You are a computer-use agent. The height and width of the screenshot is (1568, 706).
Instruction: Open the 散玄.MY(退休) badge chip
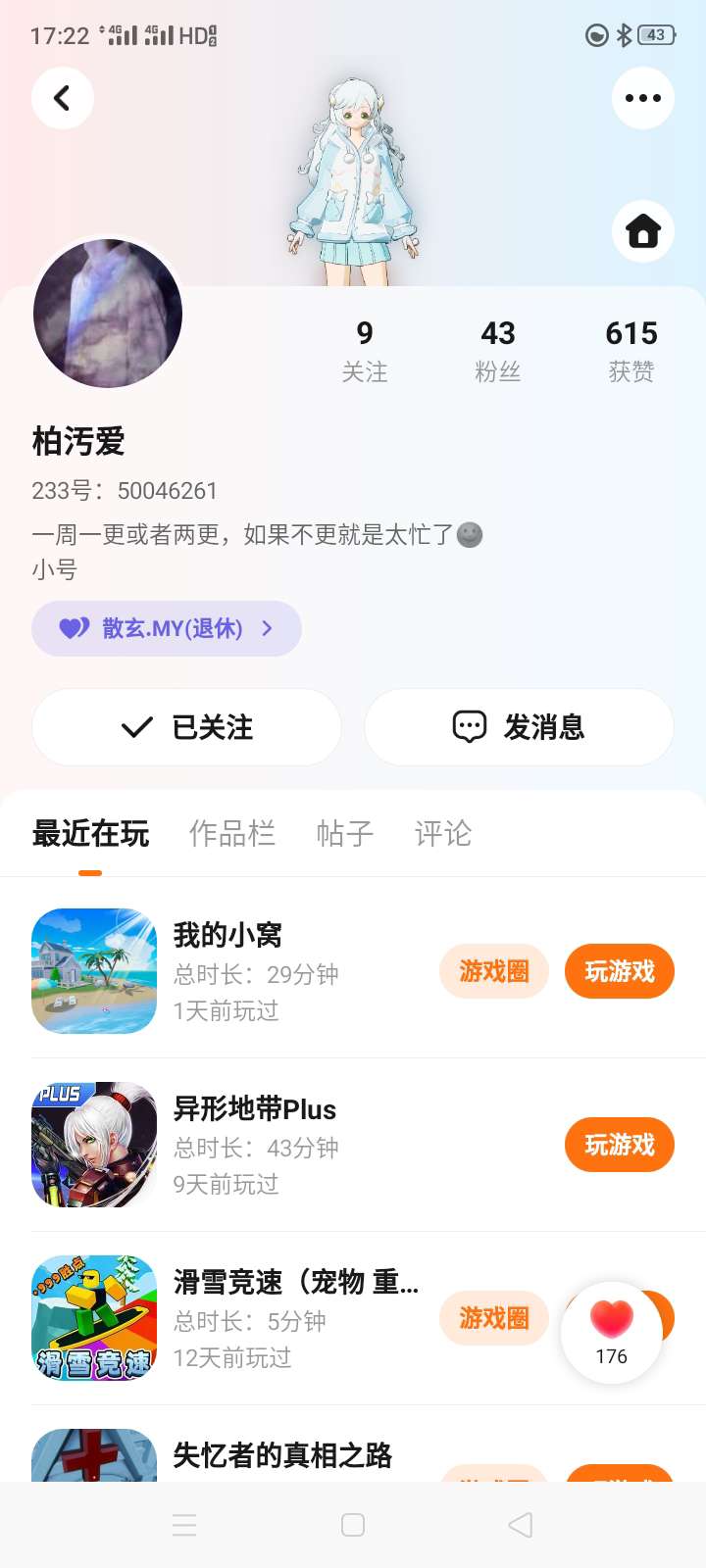point(167,628)
